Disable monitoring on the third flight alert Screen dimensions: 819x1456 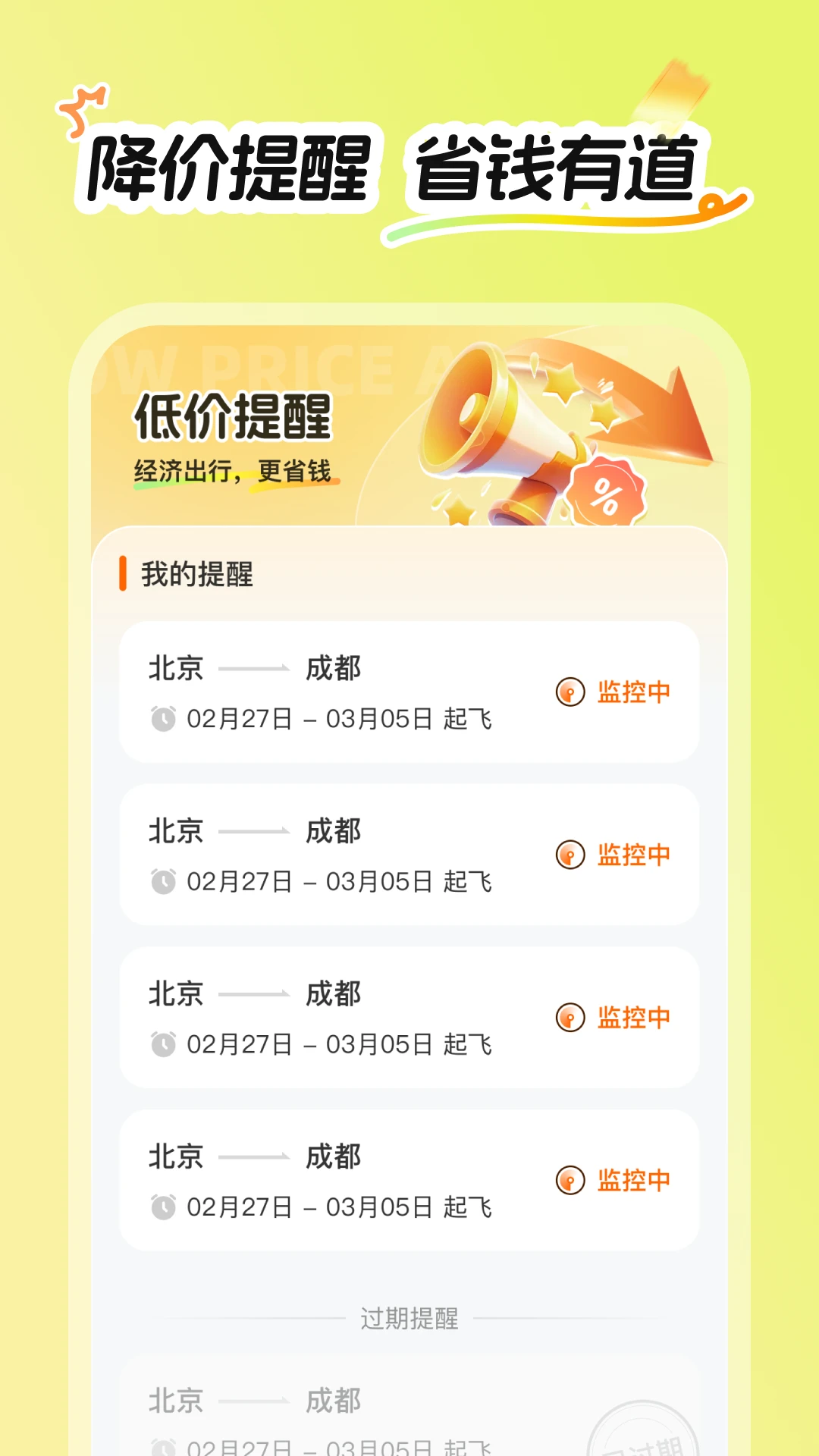pos(614,1018)
